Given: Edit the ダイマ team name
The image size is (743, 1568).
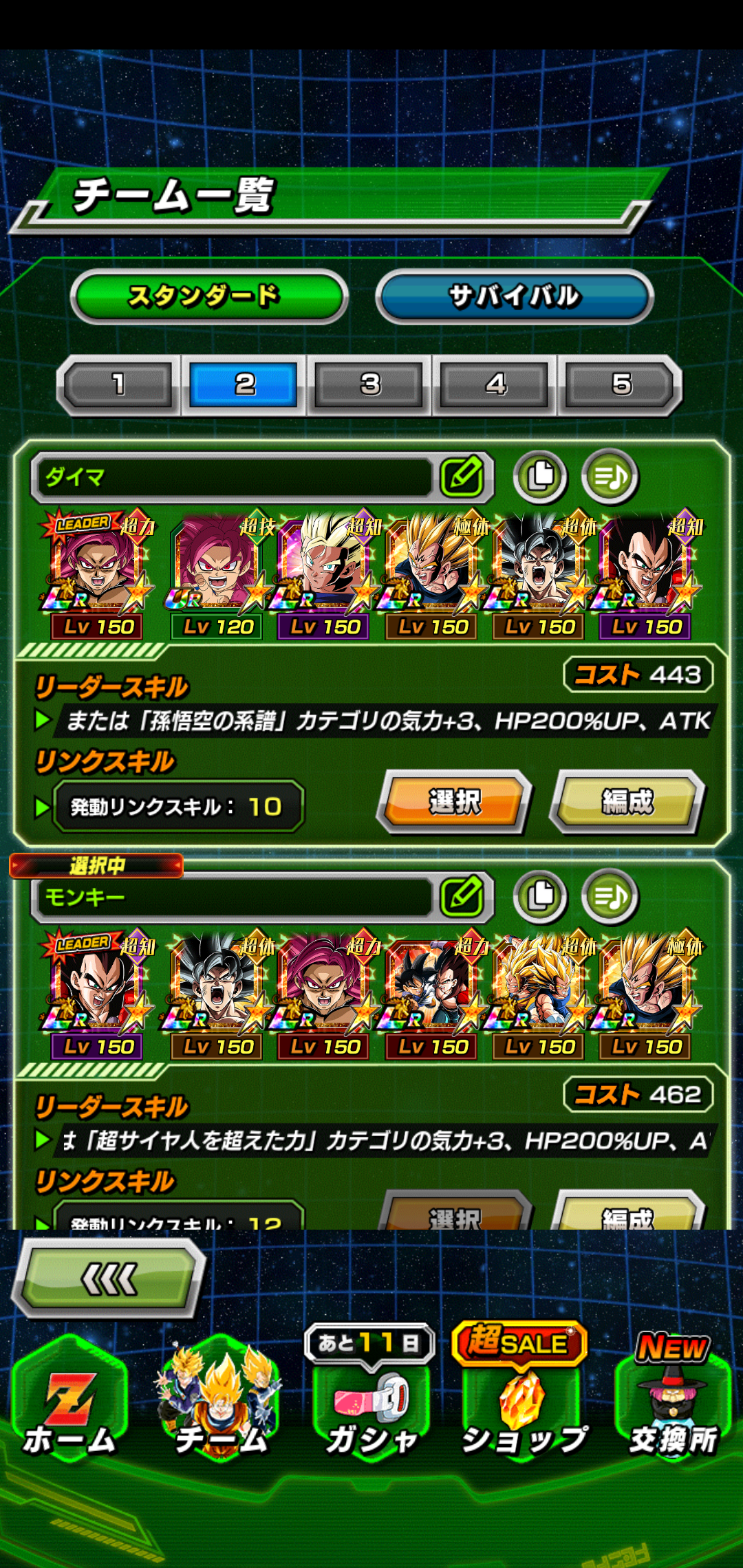Looking at the screenshot, I should click(x=462, y=476).
